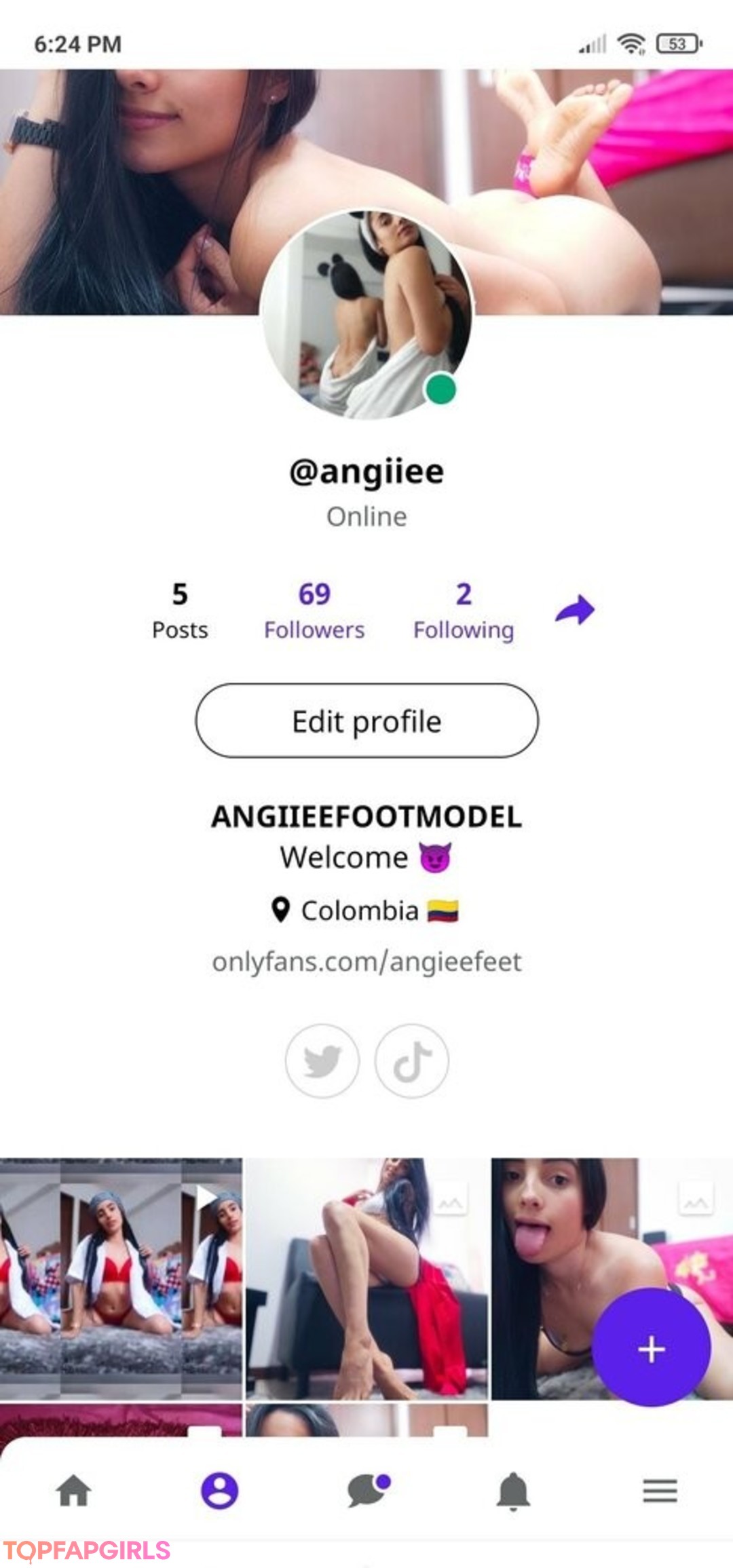Create a new post with plus button
733x1568 pixels.
point(651,1350)
